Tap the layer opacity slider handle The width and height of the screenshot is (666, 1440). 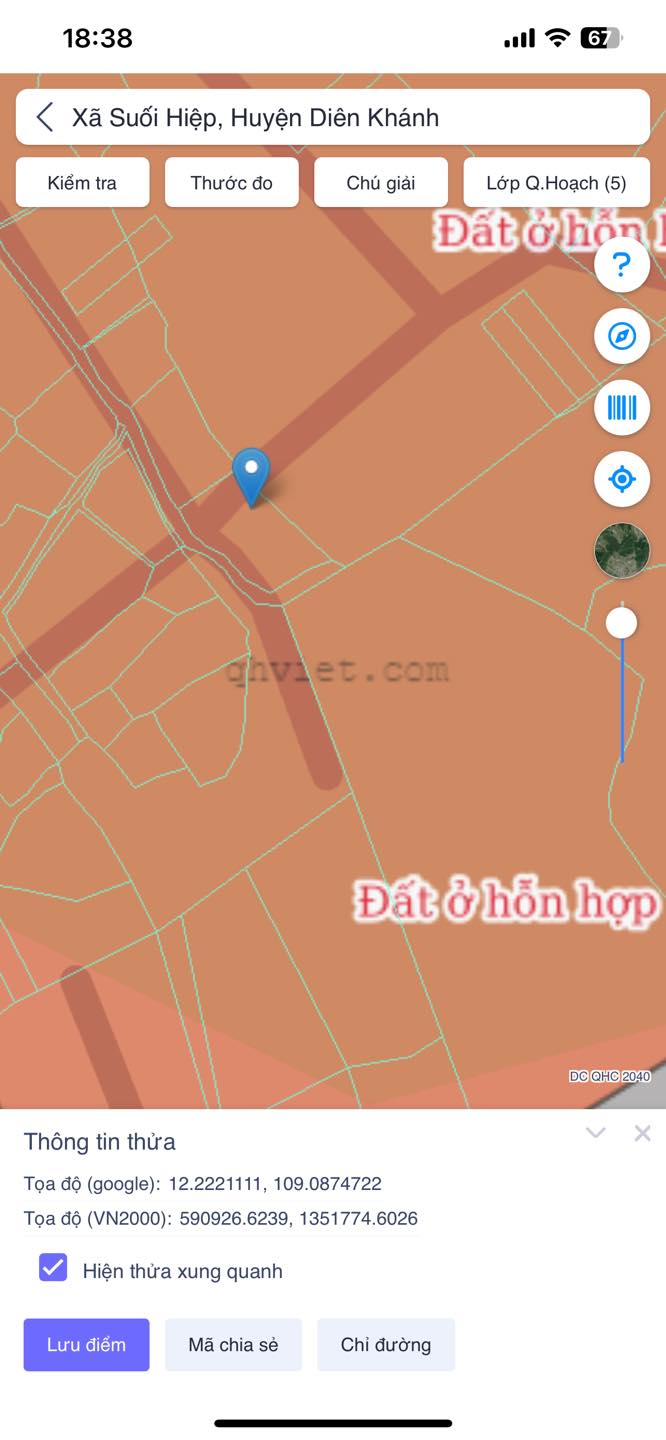pyautogui.click(x=622, y=623)
